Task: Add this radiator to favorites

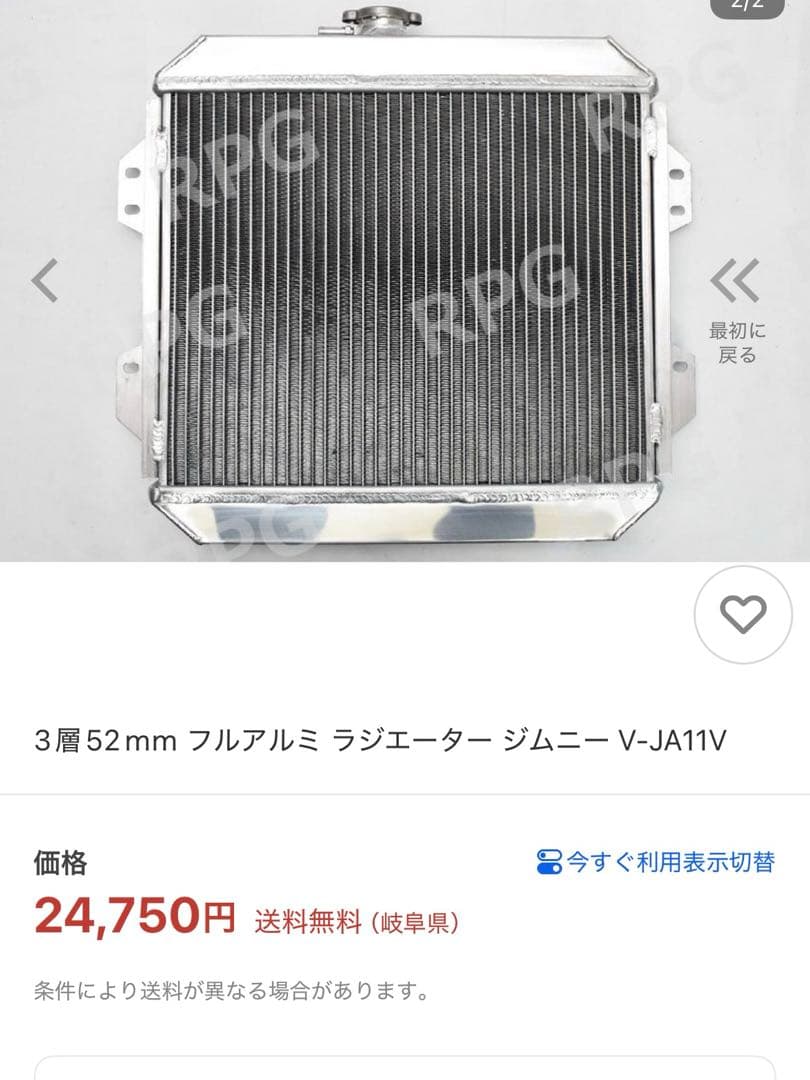Action: 742,614
